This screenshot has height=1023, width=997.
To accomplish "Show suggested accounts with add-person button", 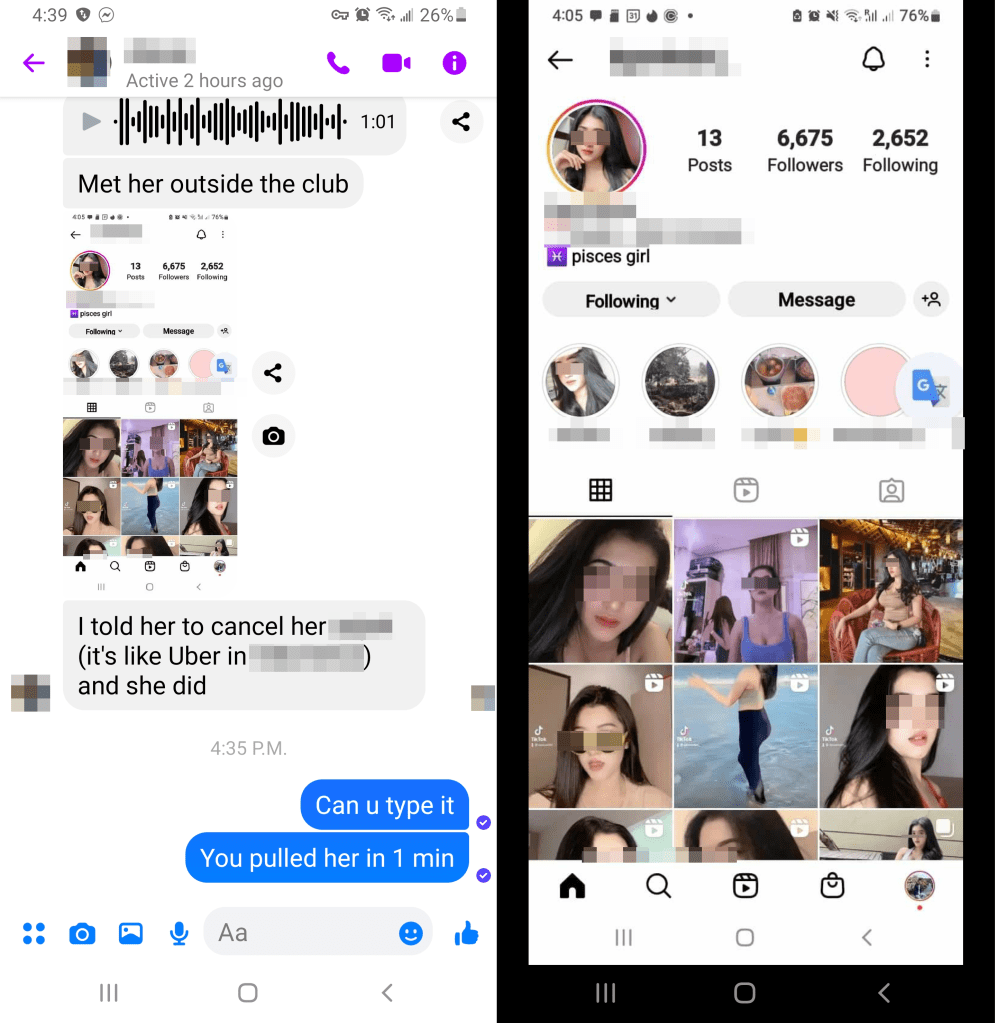I will click(x=931, y=299).
